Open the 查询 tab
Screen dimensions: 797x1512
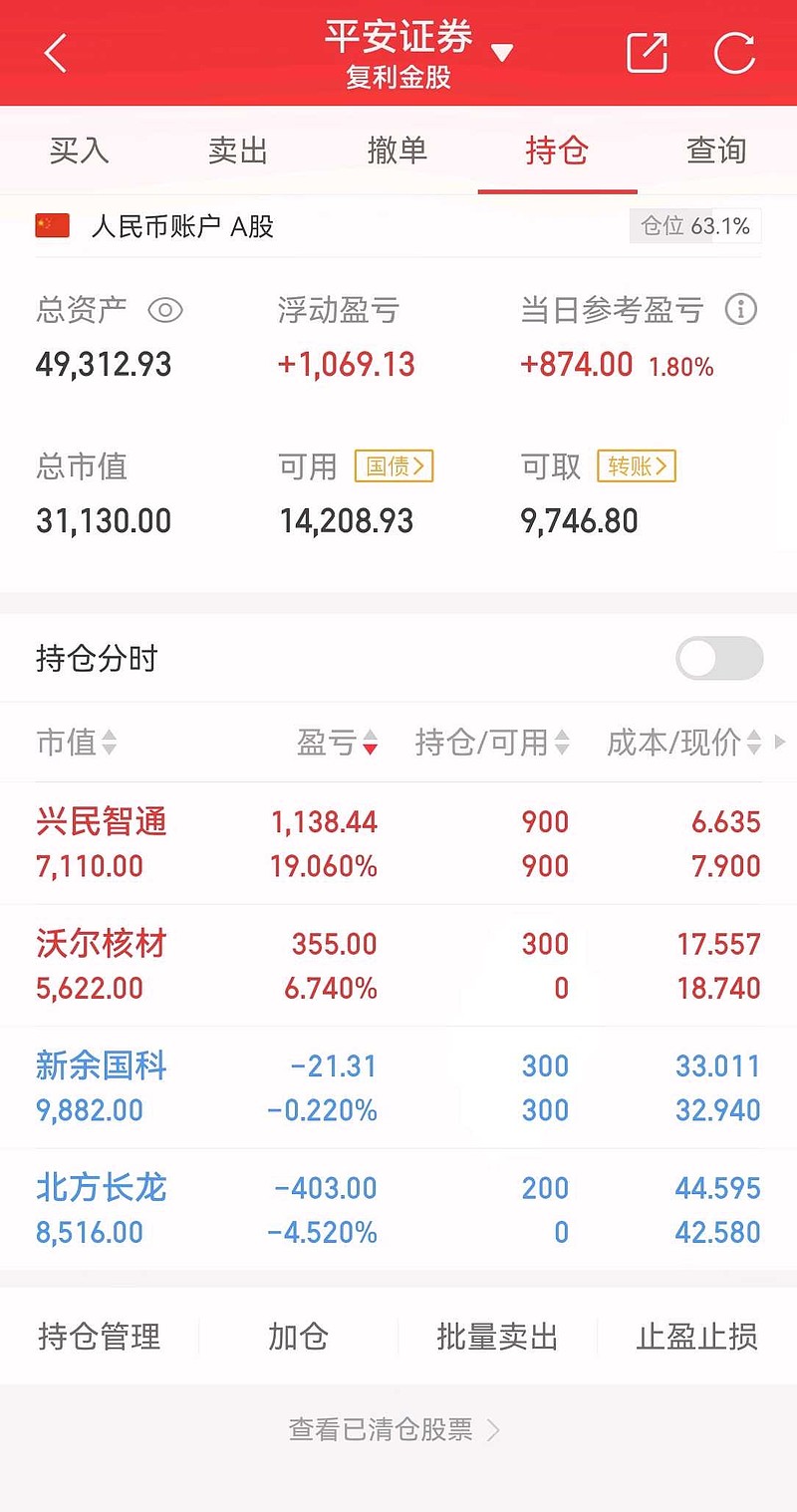tap(716, 151)
